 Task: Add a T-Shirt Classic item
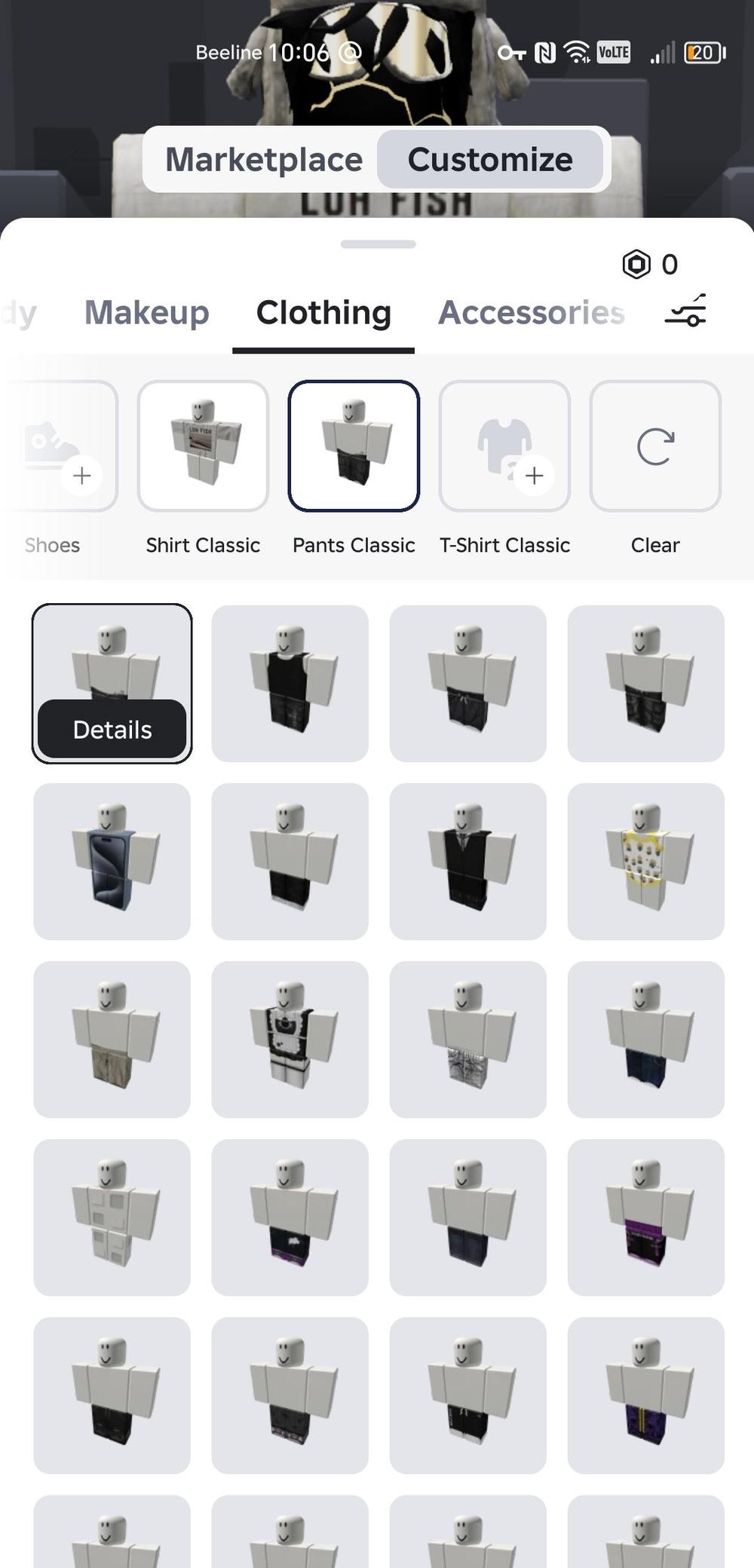(x=504, y=446)
